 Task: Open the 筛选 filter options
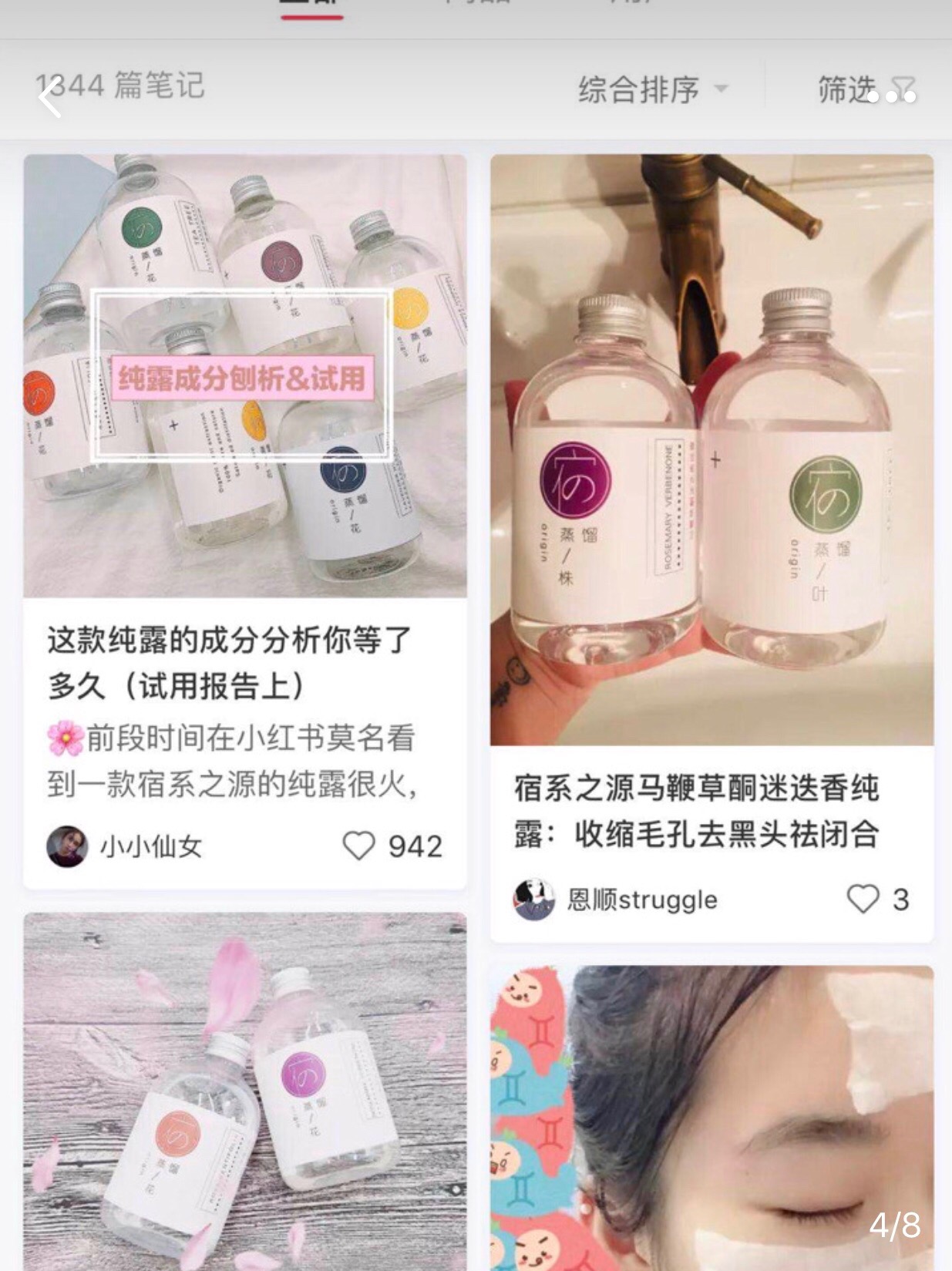click(x=848, y=89)
